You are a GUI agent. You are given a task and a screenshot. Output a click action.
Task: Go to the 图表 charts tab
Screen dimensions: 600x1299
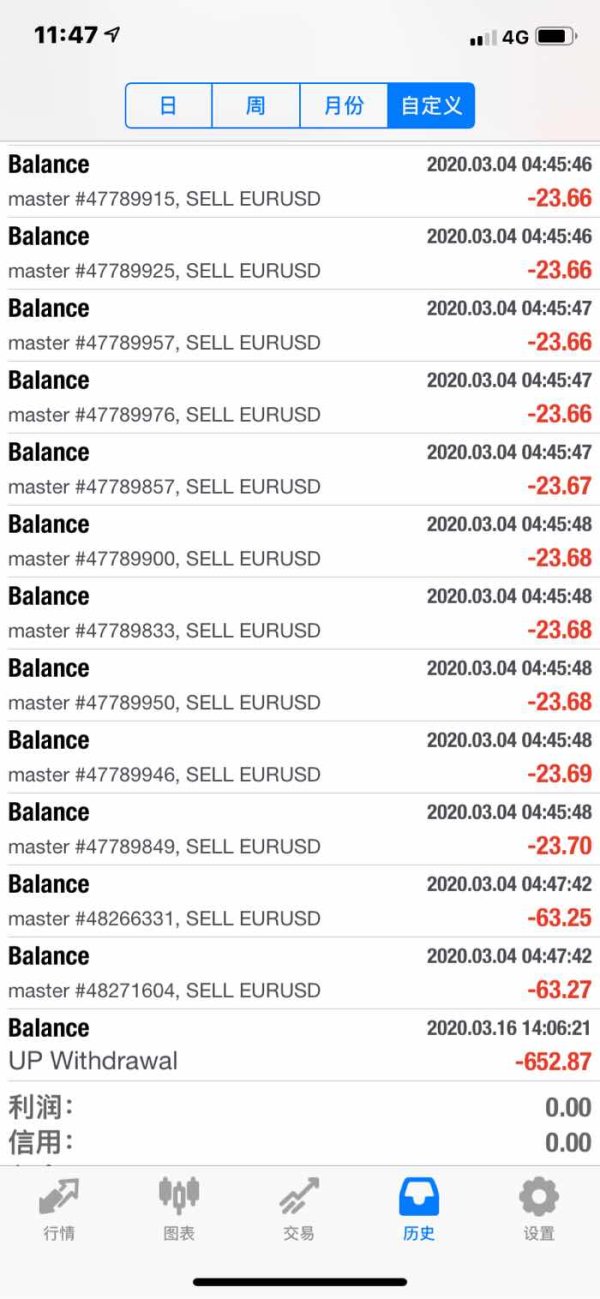point(179,1209)
